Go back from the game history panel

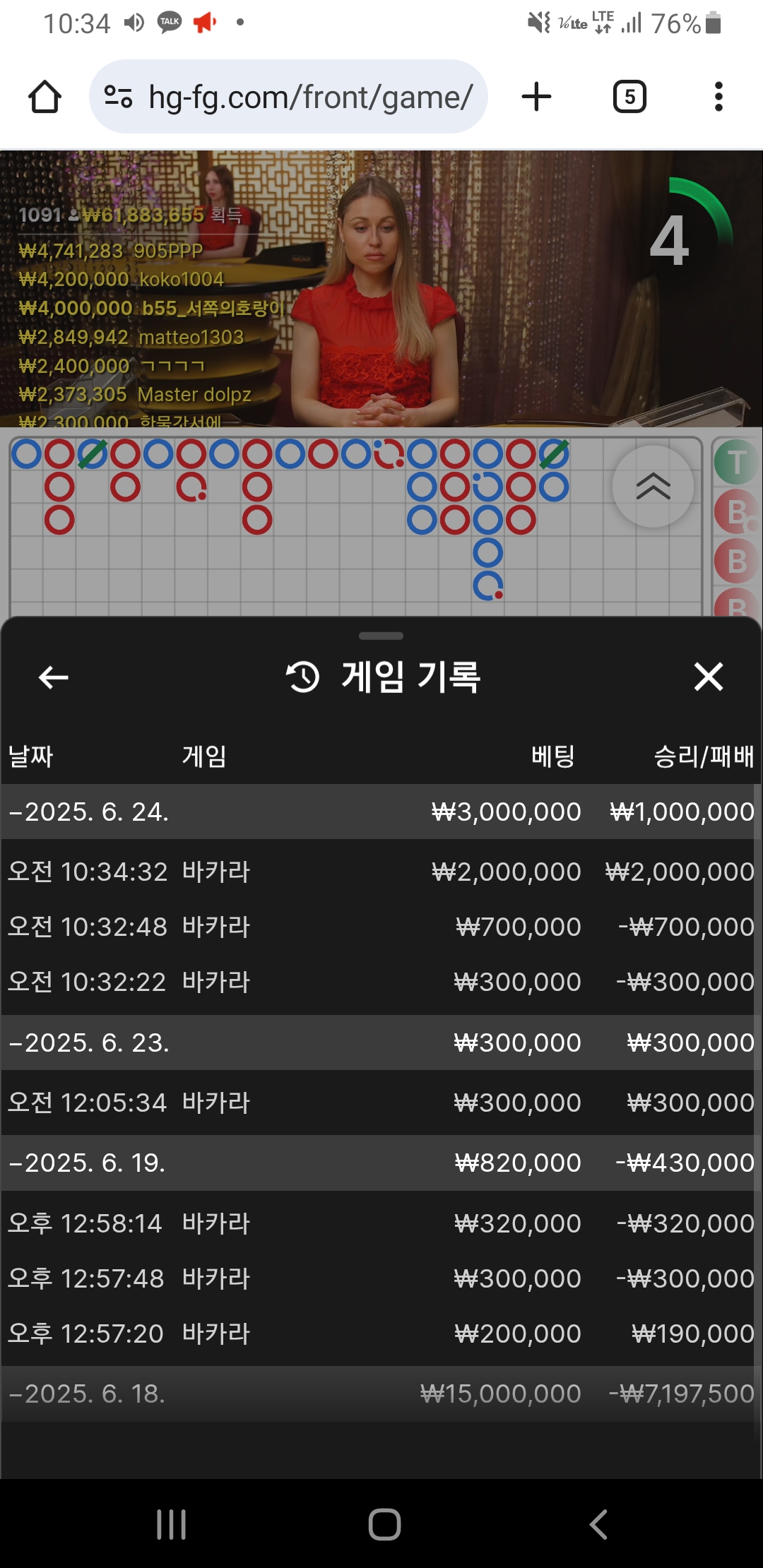click(53, 677)
